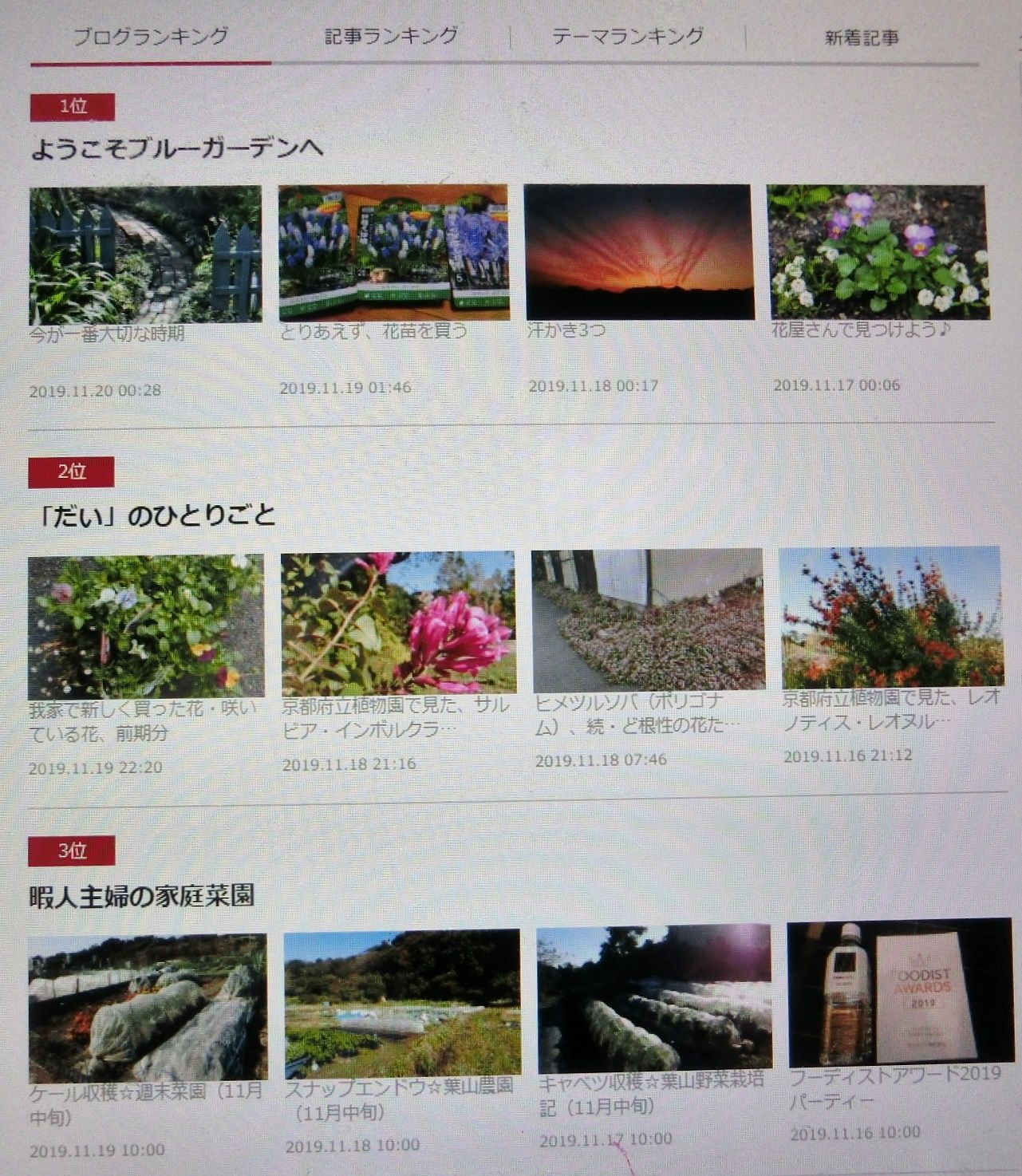Open article キャベツ収穫☆葉山野菜栽培記

pyautogui.click(x=651, y=1094)
